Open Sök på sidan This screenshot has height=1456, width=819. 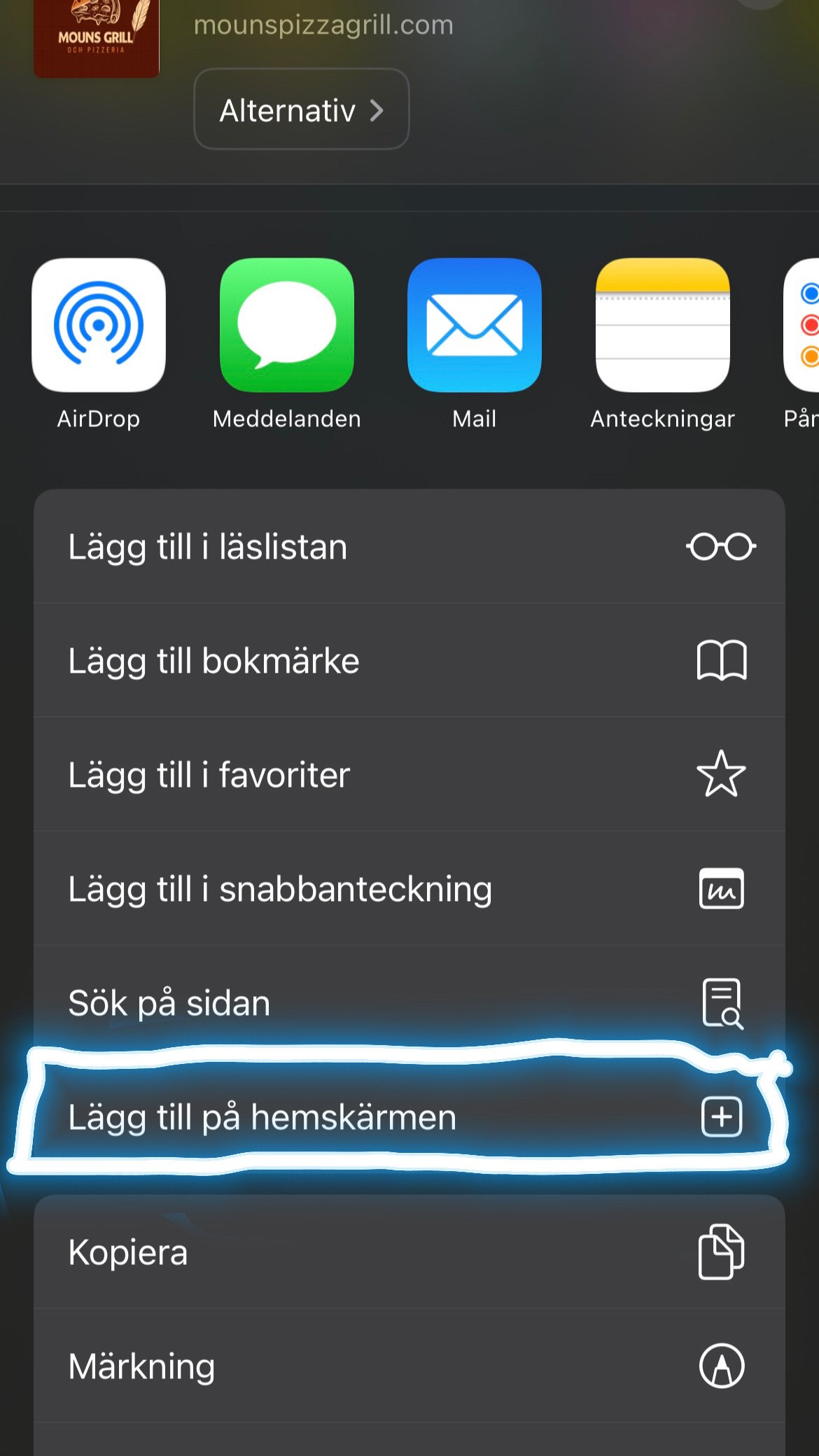point(409,1002)
